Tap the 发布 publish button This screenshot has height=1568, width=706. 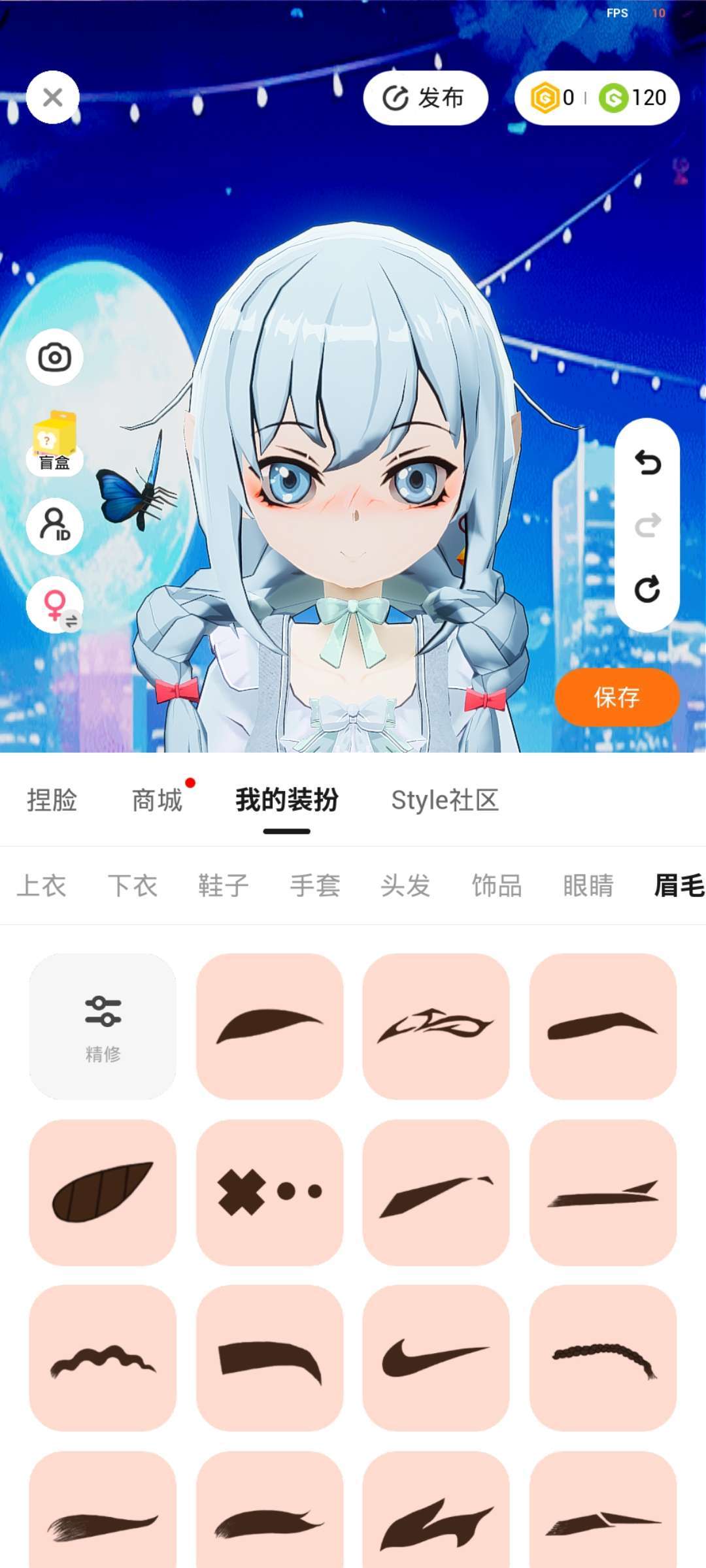[x=425, y=98]
